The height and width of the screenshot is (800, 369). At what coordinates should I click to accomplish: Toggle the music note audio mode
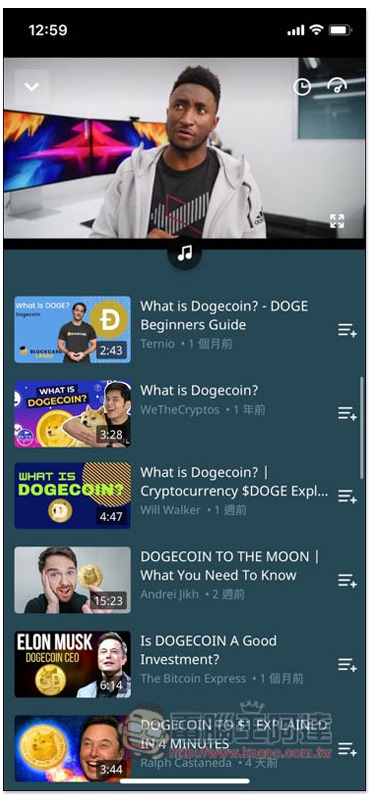(185, 252)
